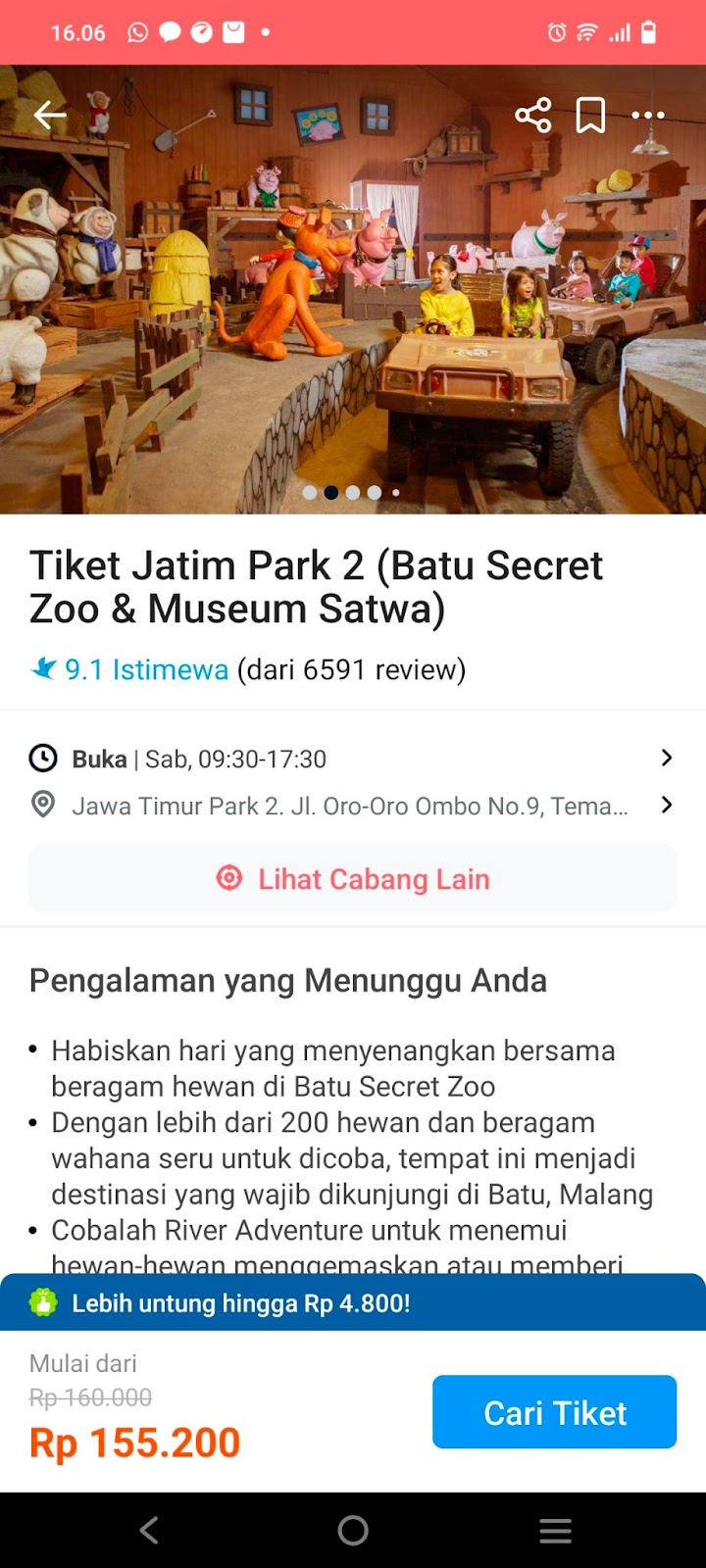Open the 9.1 Istimewa reviews

tap(247, 670)
